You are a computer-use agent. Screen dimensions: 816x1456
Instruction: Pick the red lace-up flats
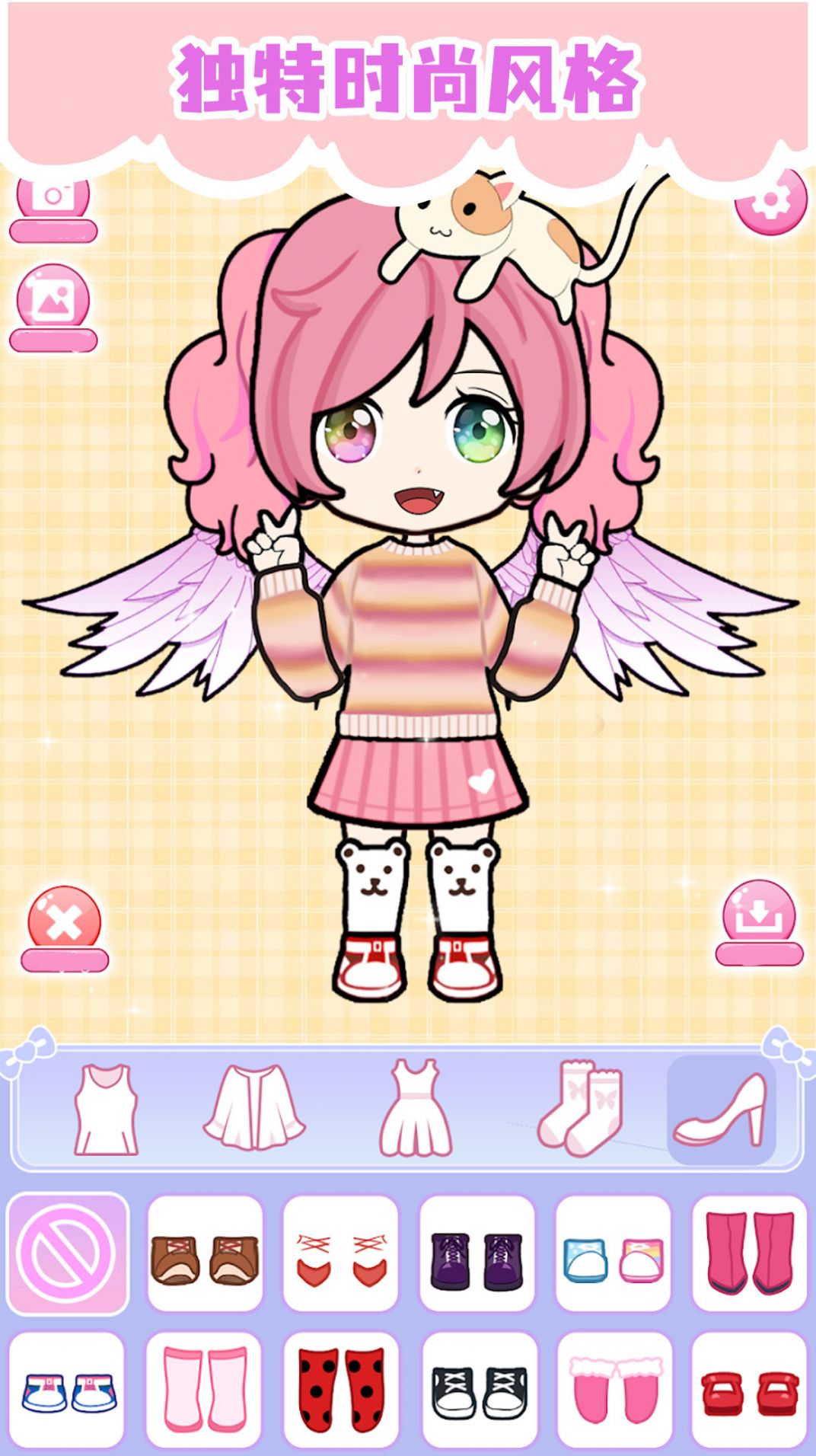341,1253
